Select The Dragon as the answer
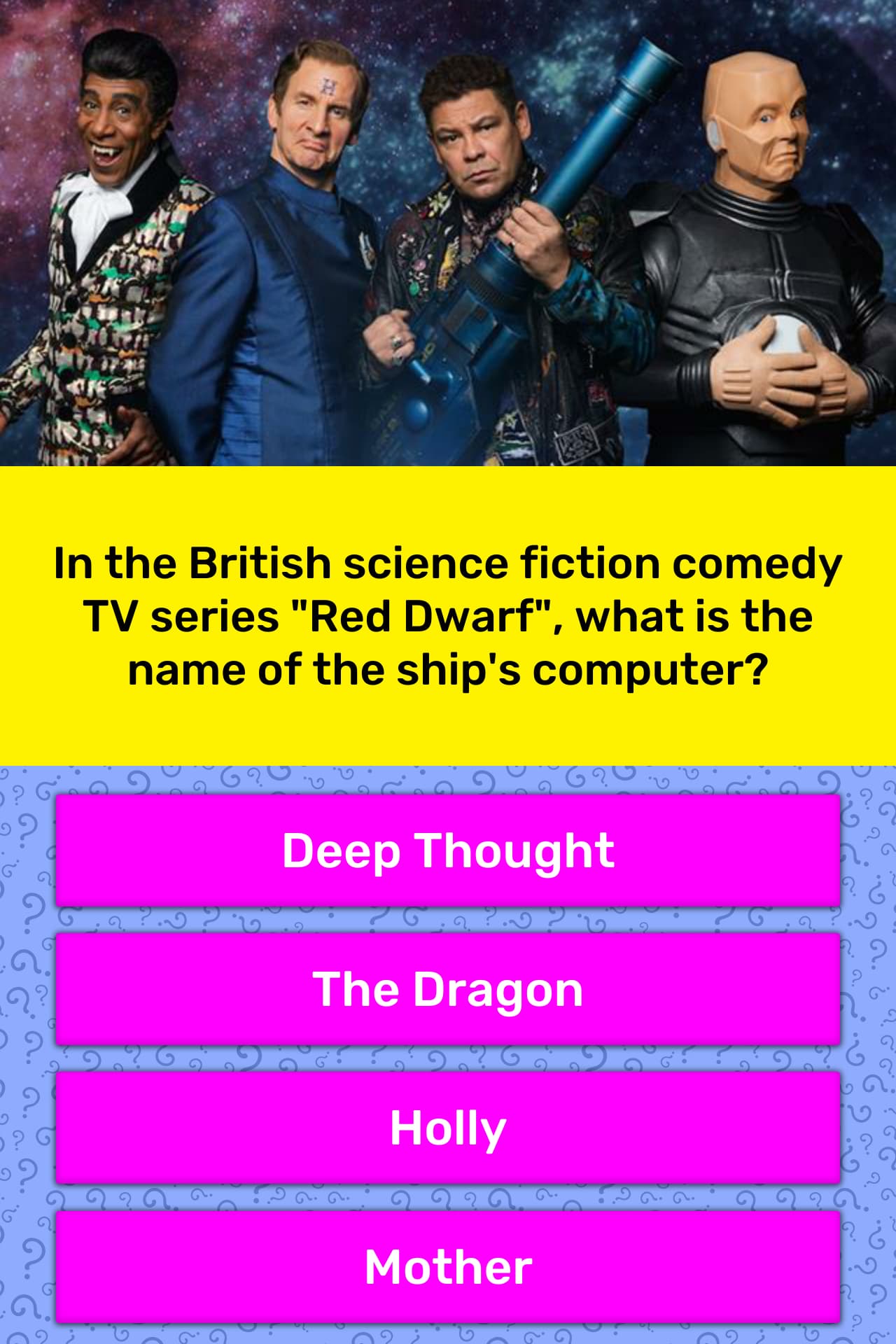 click(448, 989)
